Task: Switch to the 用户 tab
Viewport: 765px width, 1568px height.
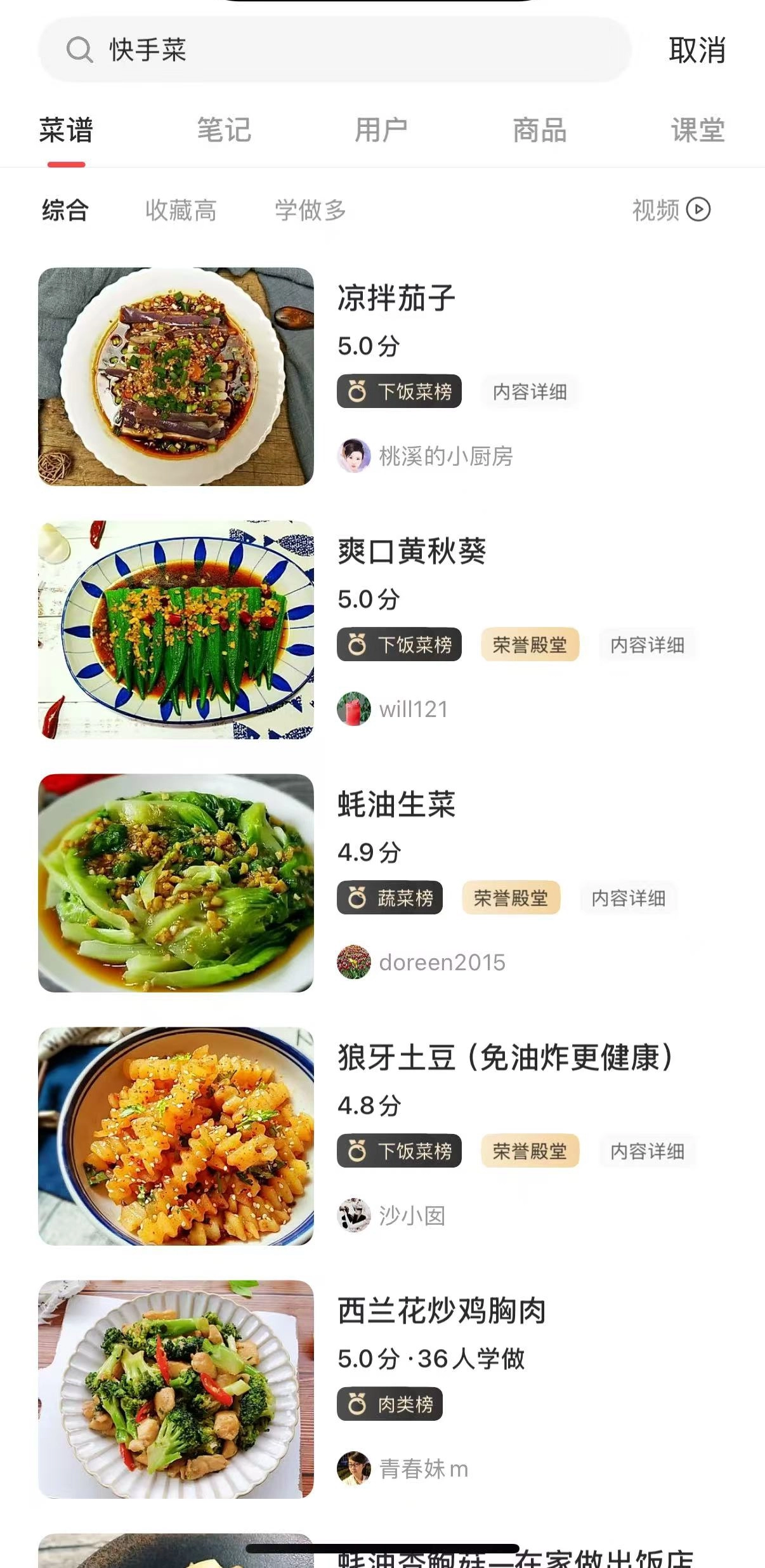Action: 381,130
